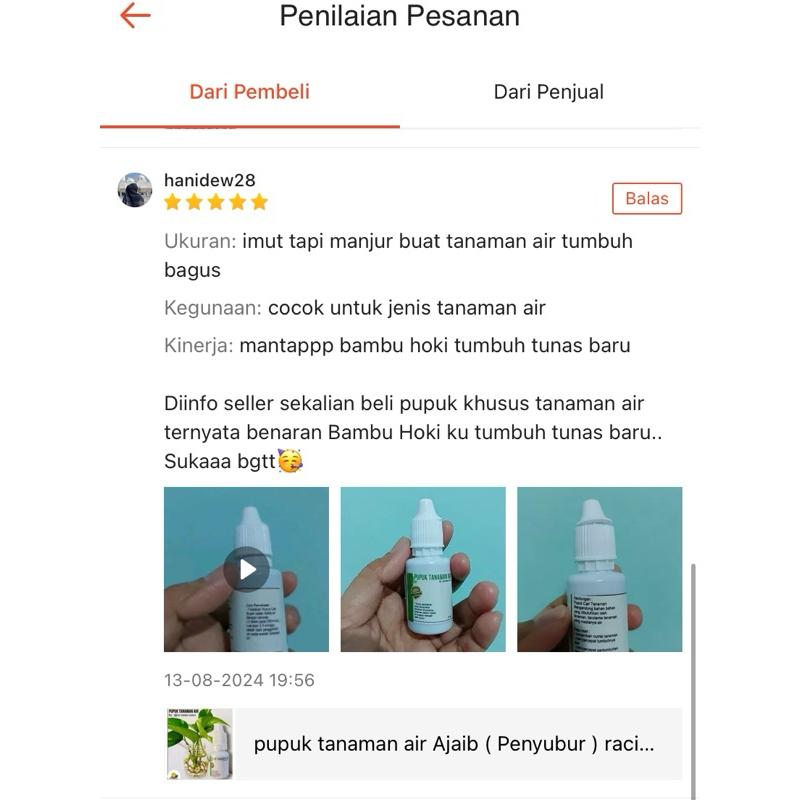
Task: Switch to the Dari Pembeli tab
Action: 249,92
